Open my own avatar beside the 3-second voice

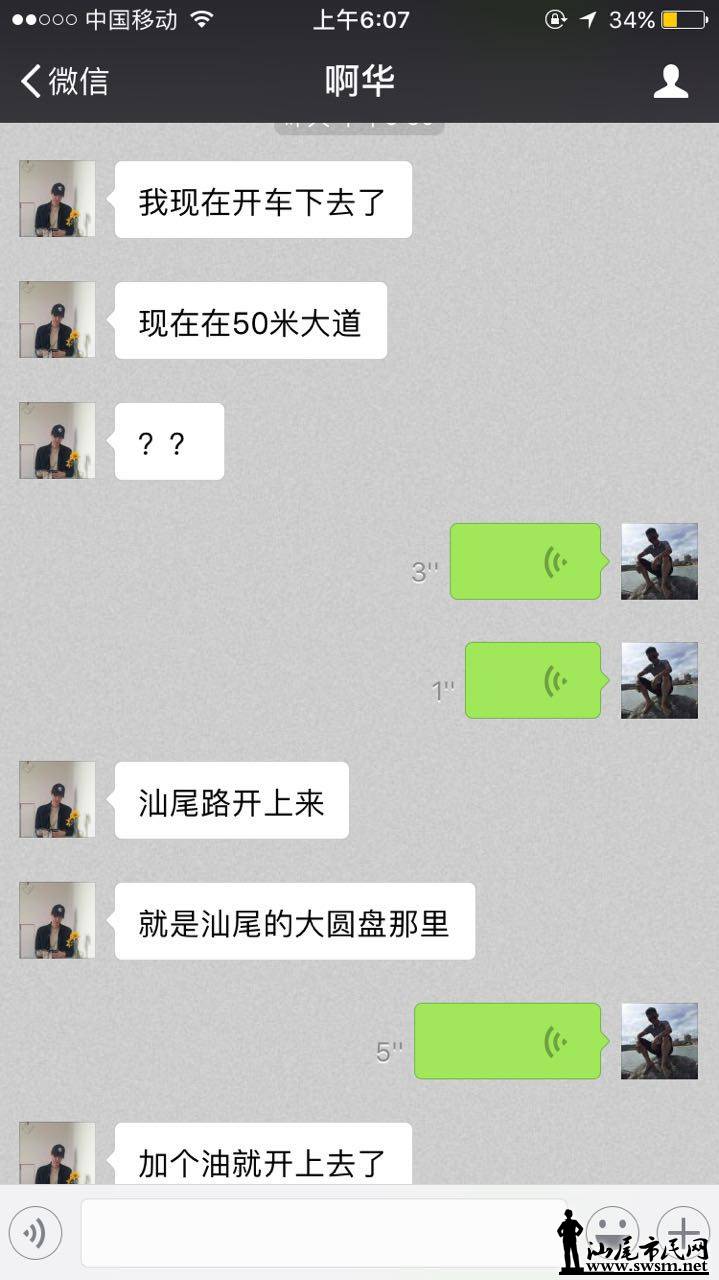[659, 561]
